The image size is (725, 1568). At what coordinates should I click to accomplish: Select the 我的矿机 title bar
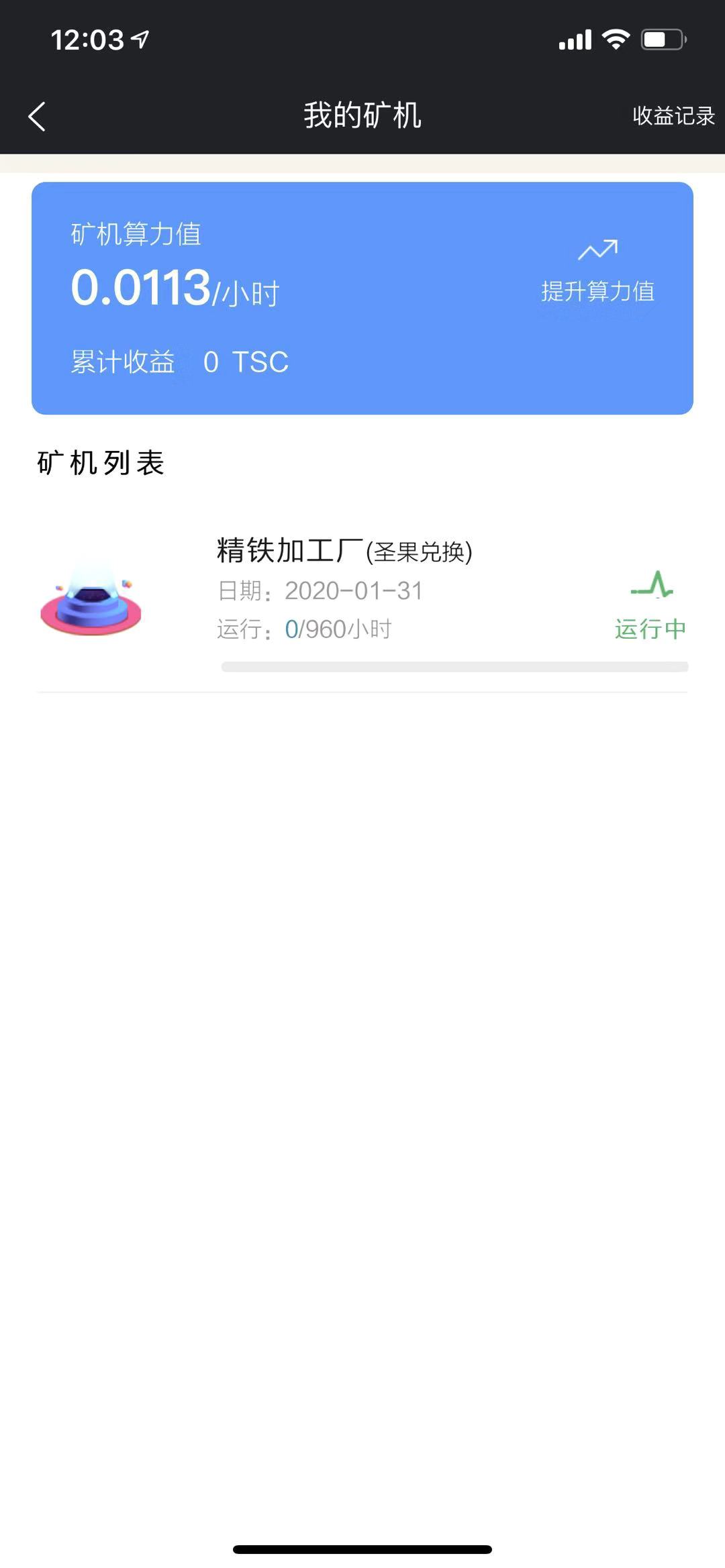362,115
